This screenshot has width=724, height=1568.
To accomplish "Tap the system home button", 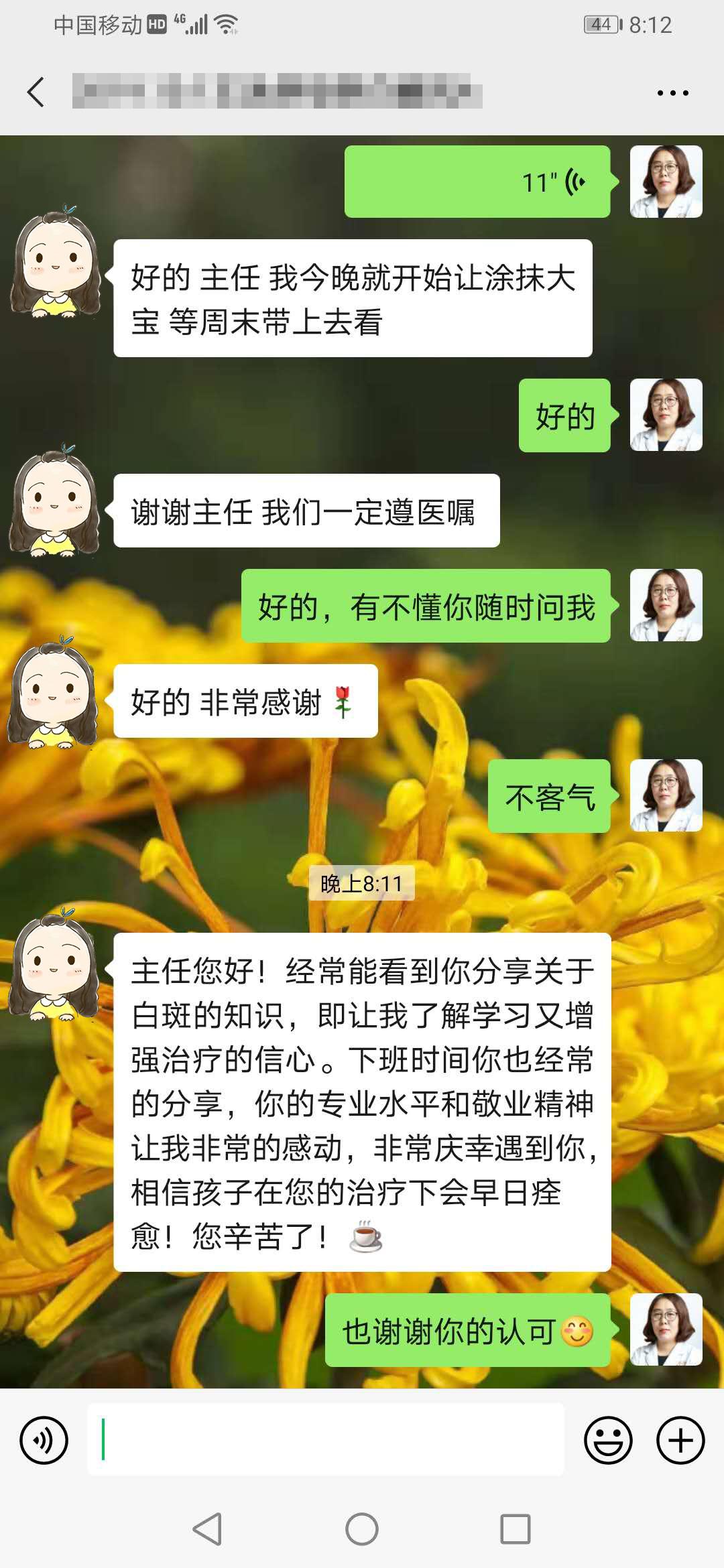I will click(362, 1529).
